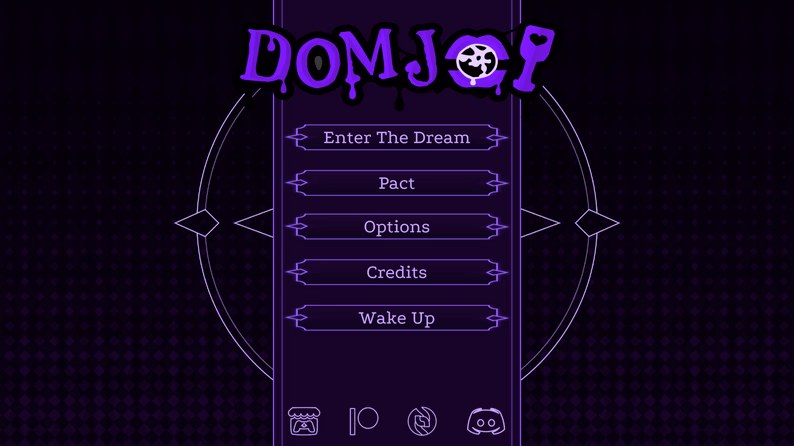Viewport: 794px width, 446px height.
Task: Visit the Patreon page icon
Action: [x=363, y=421]
